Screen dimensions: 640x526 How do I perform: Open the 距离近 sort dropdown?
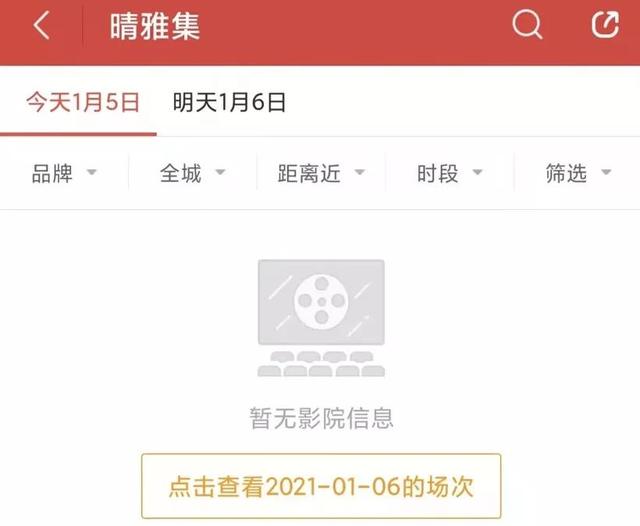tap(321, 173)
